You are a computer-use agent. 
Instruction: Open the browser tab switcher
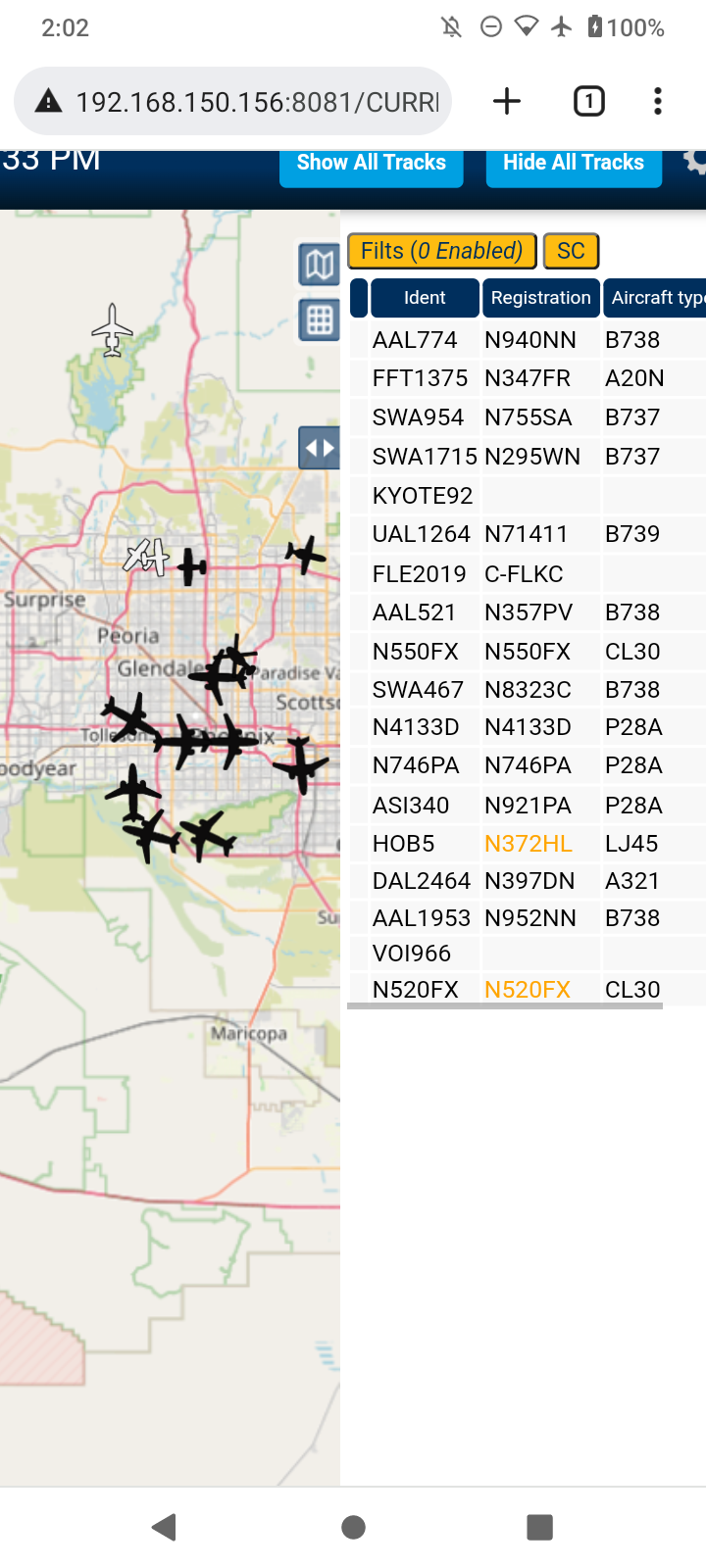[589, 101]
